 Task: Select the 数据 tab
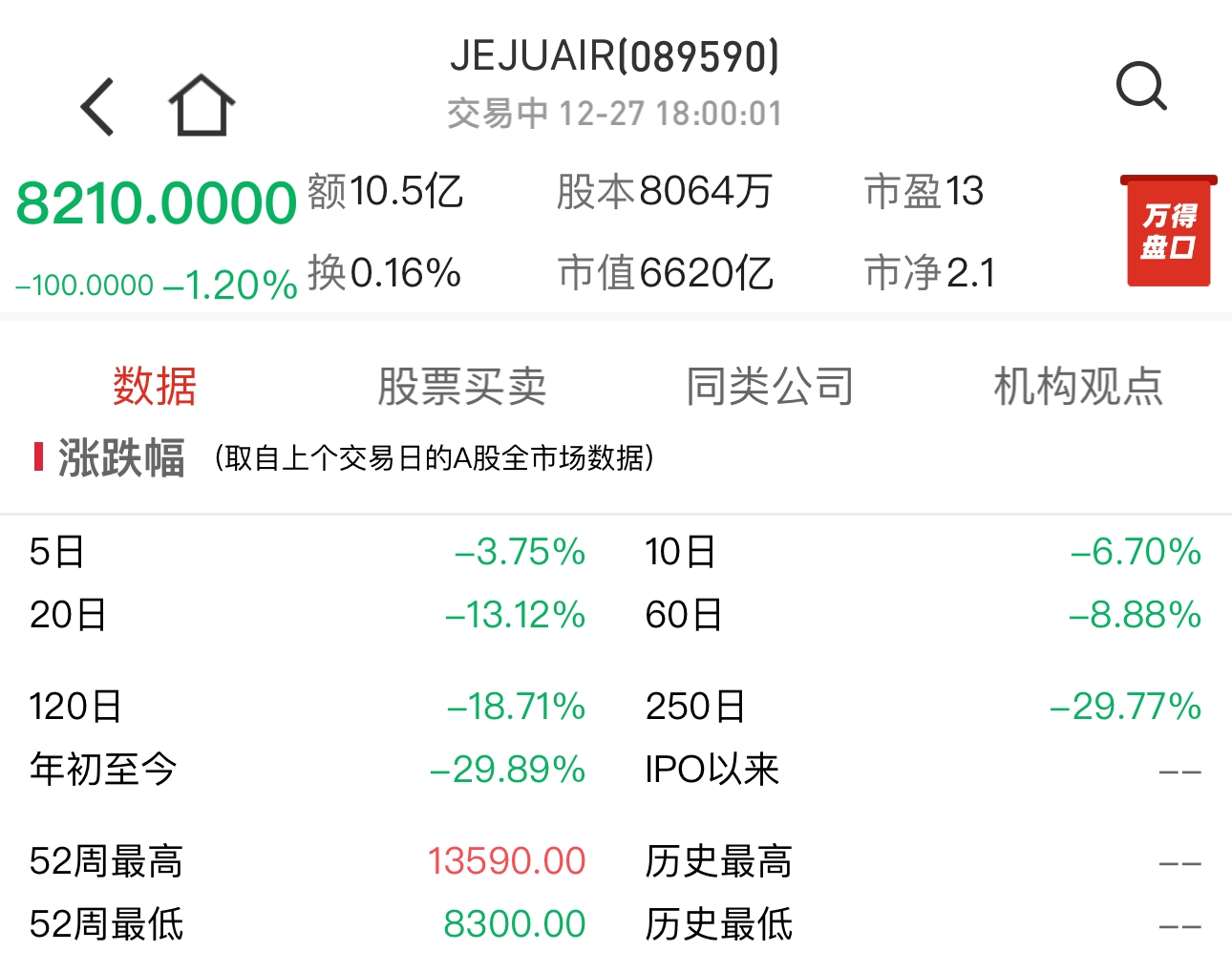[x=155, y=387]
